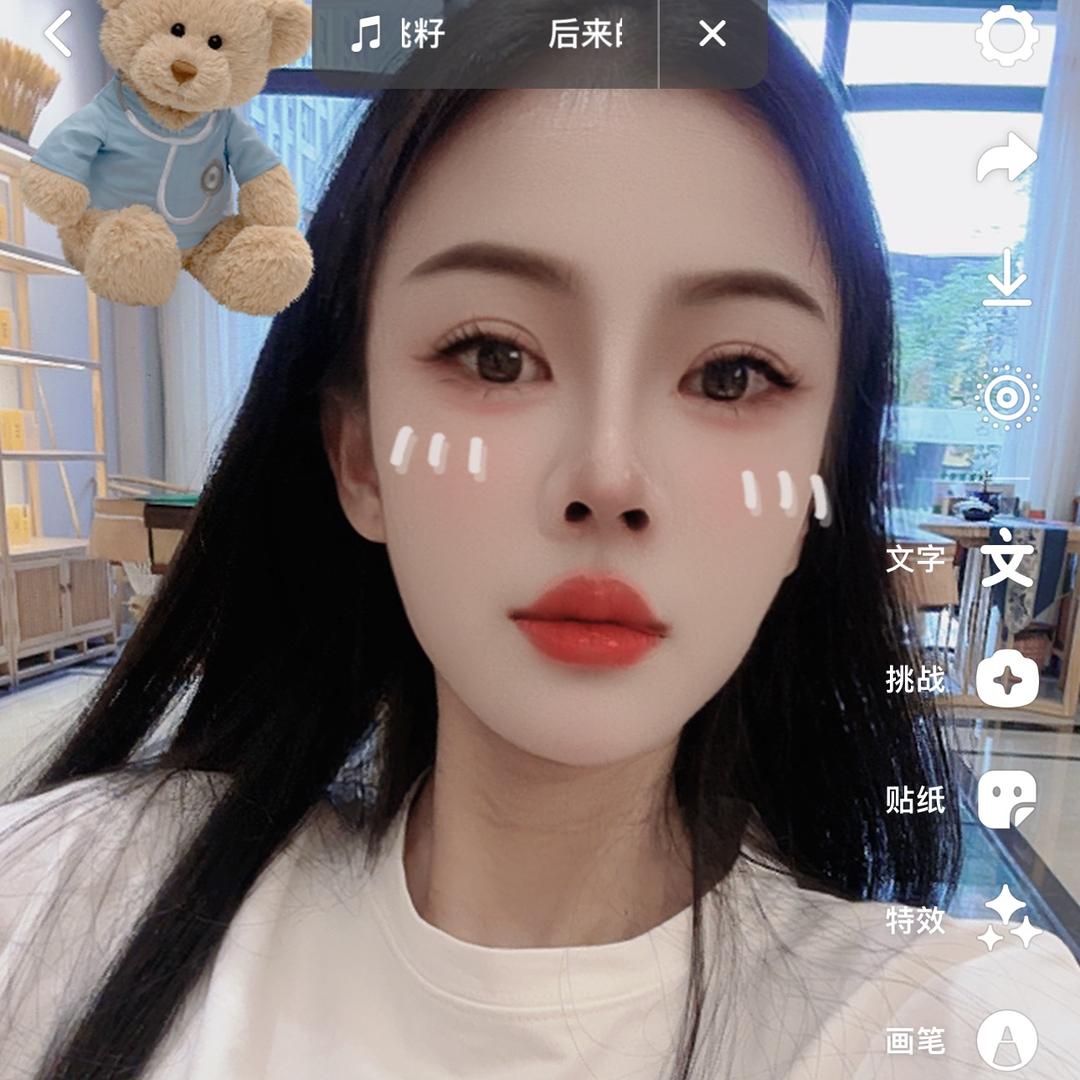Add text with the 文字 tool
The image size is (1080, 1080).
click(1006, 560)
